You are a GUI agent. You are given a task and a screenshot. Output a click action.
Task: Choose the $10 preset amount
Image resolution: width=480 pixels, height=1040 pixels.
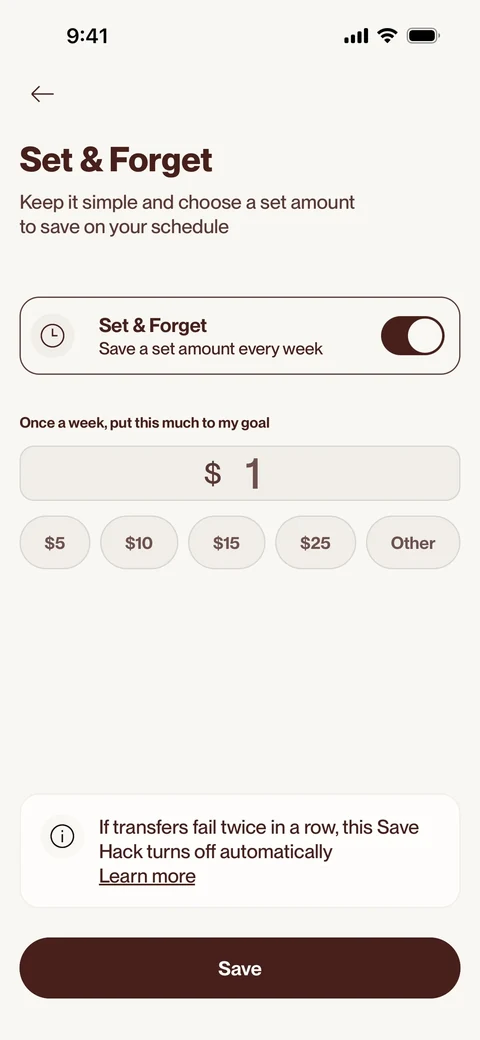coord(139,543)
